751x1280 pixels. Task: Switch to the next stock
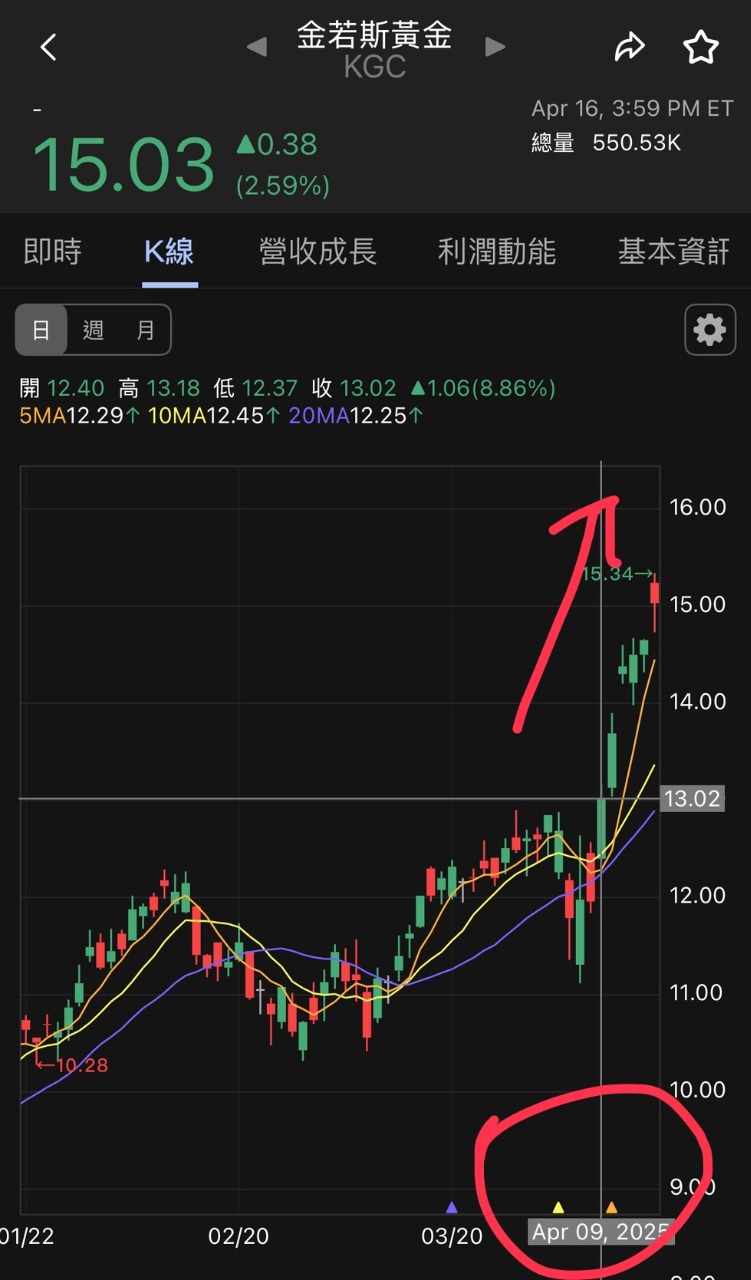(x=494, y=47)
